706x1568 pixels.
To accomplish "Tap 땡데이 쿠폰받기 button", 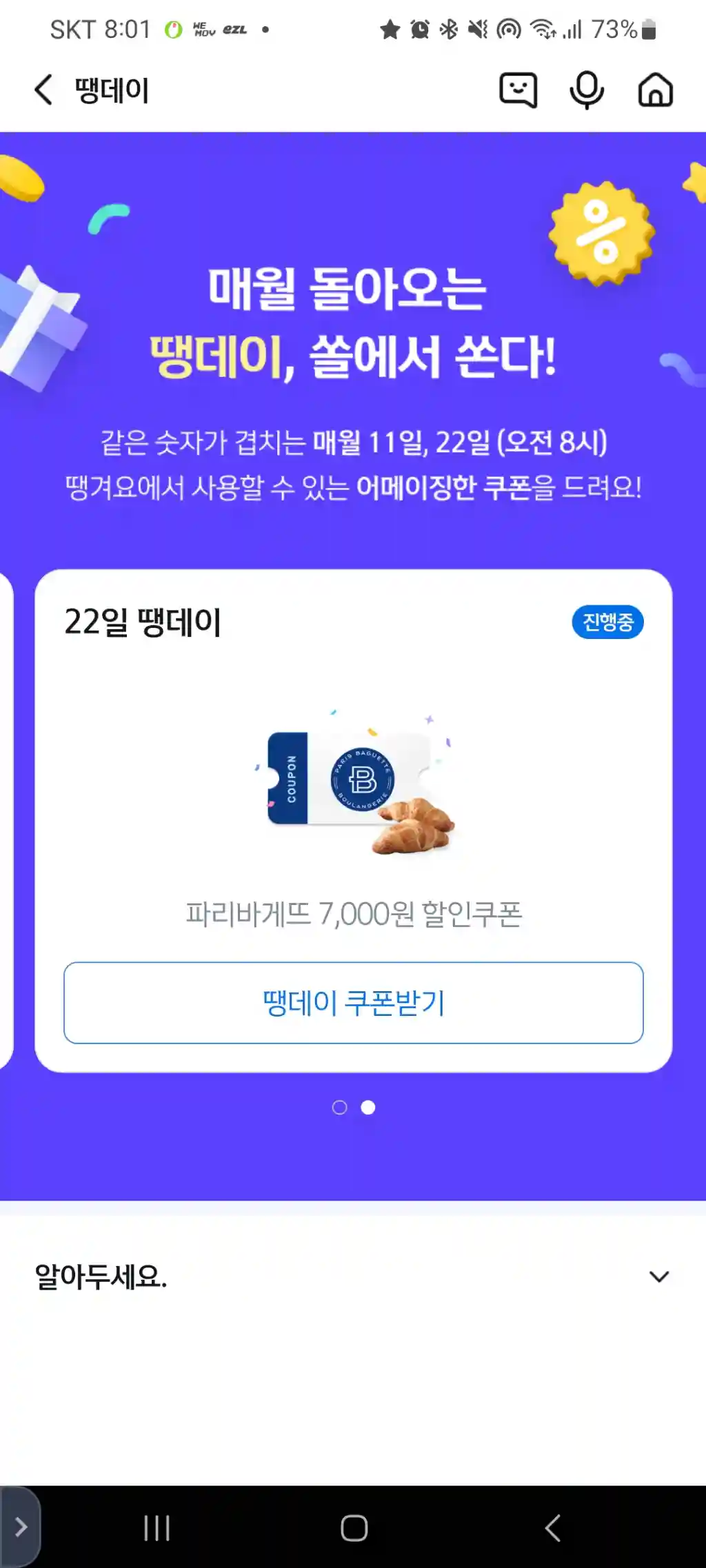I will [353, 1003].
